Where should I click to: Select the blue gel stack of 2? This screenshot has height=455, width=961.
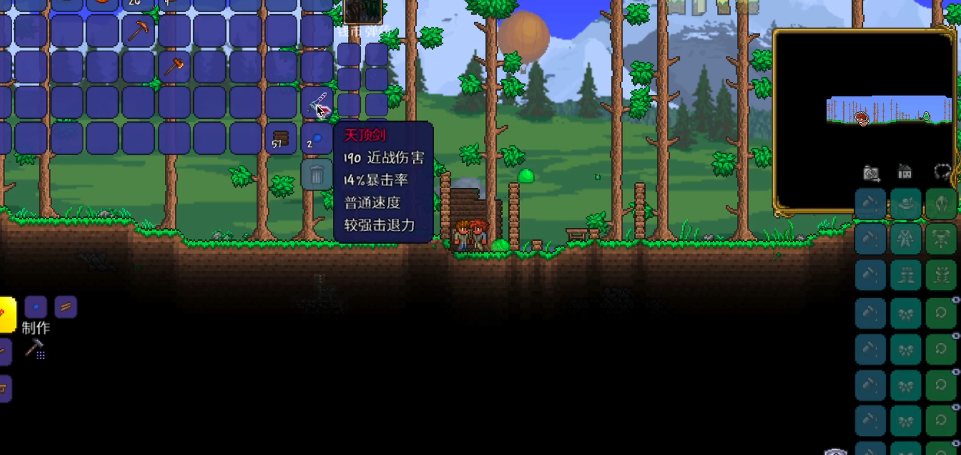[317, 138]
